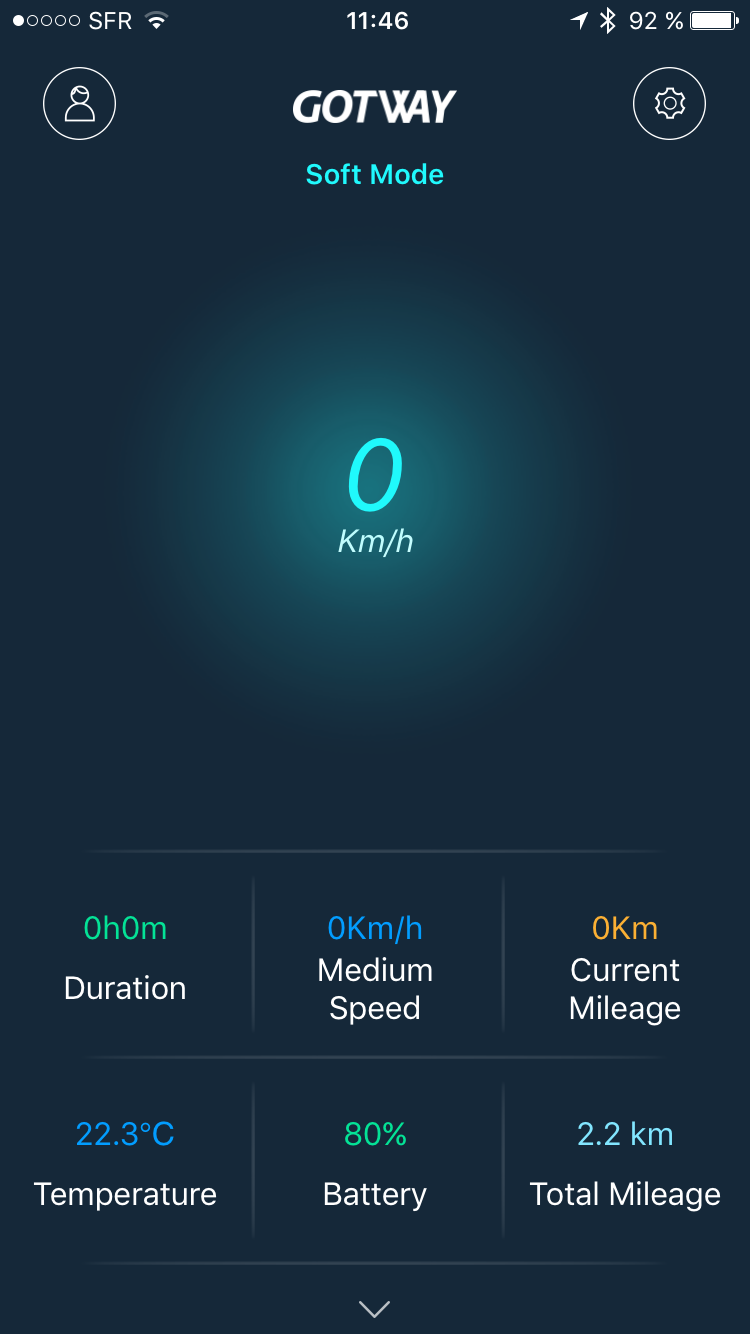Viewport: 750px width, 1334px height.
Task: Open the user profile icon
Action: pyautogui.click(x=80, y=103)
